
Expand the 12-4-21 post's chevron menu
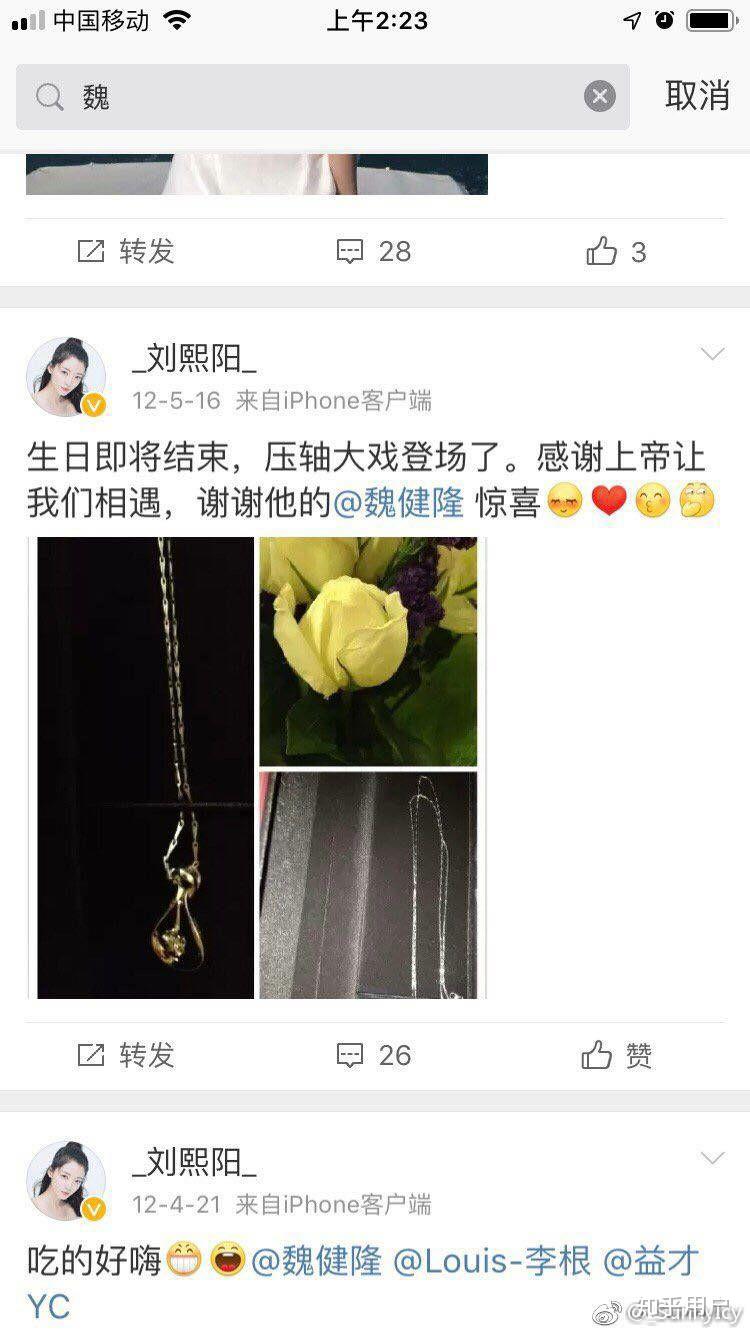[x=712, y=1158]
